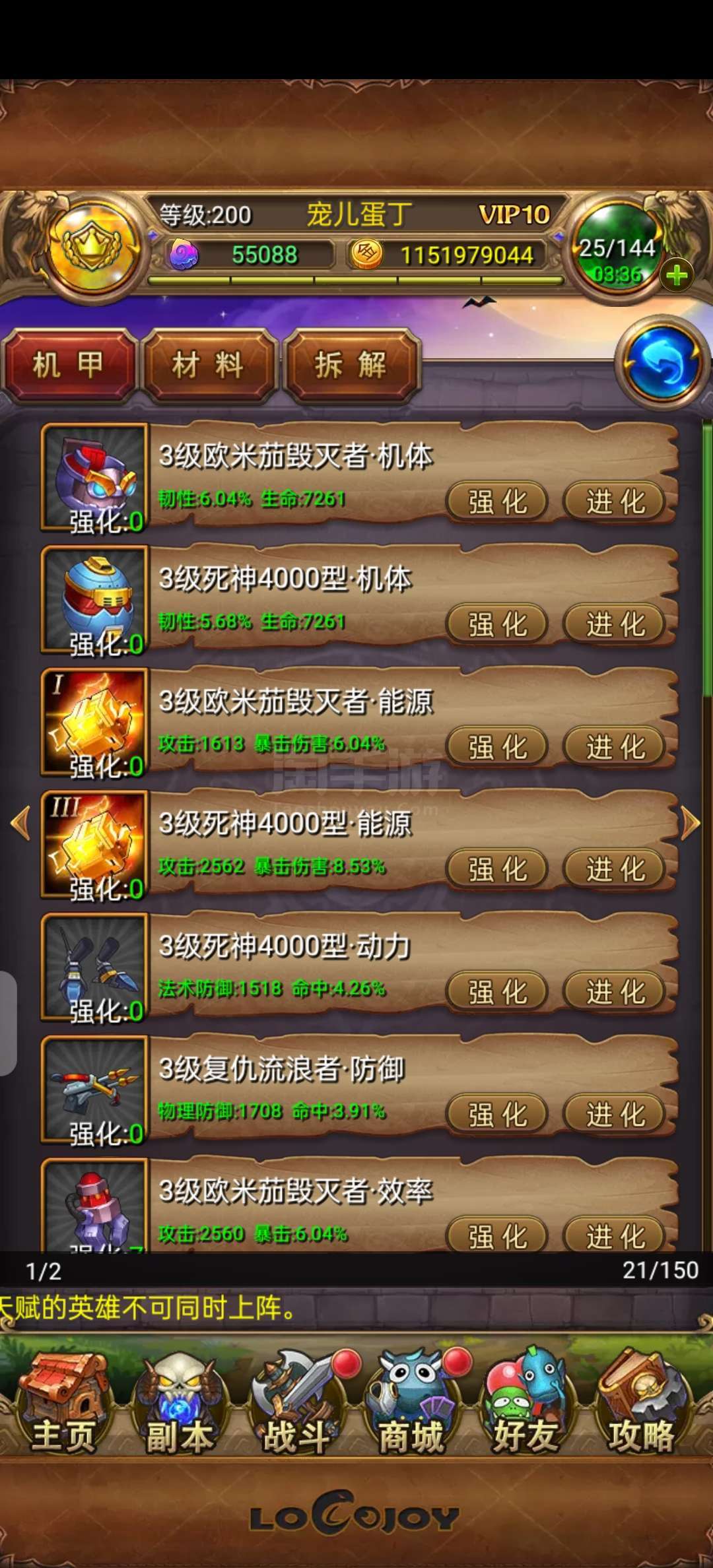Tap 进化 for 3级欧米茄毁灭者·效率
Image resolution: width=713 pixels, height=1568 pixels.
point(615,1235)
